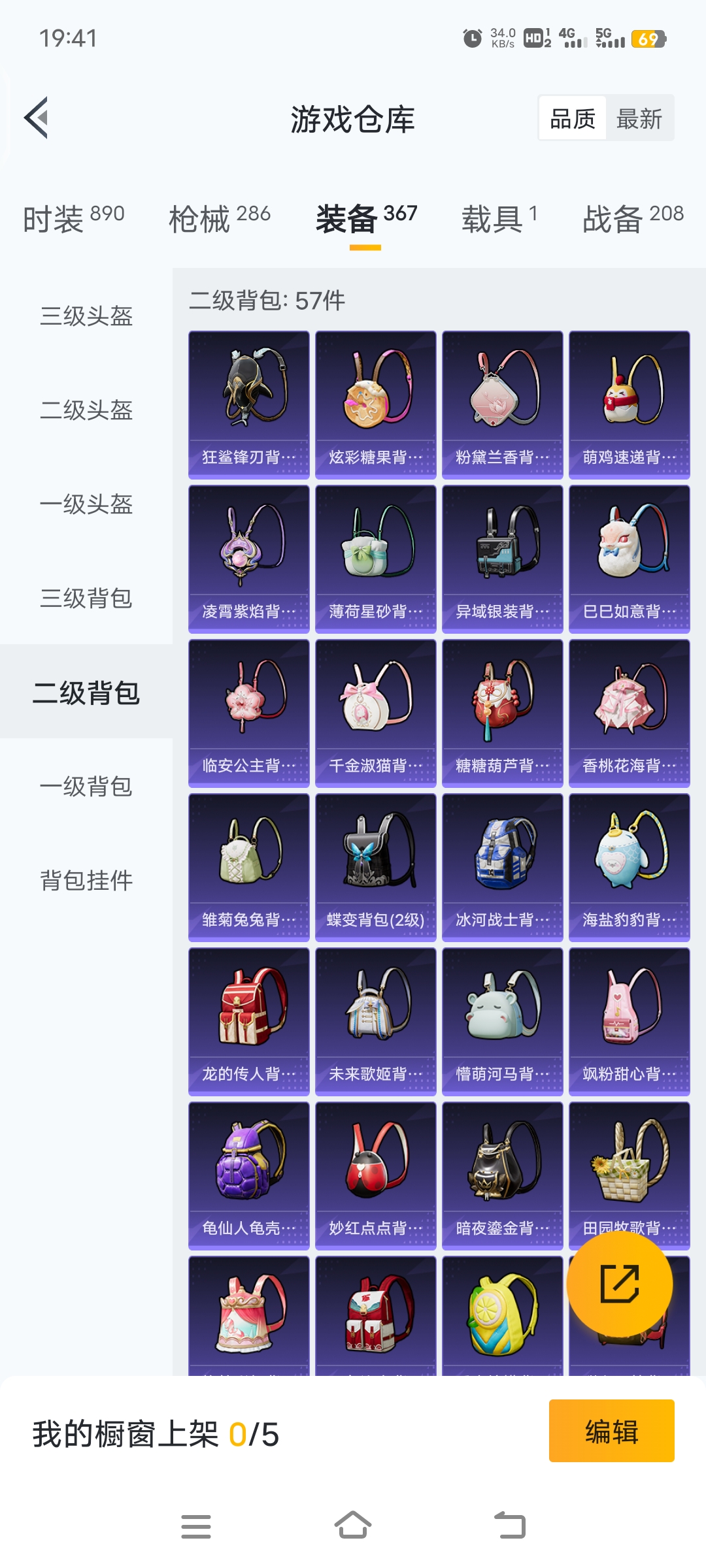
Task: Select 一级头盔 category
Action: pos(86,504)
